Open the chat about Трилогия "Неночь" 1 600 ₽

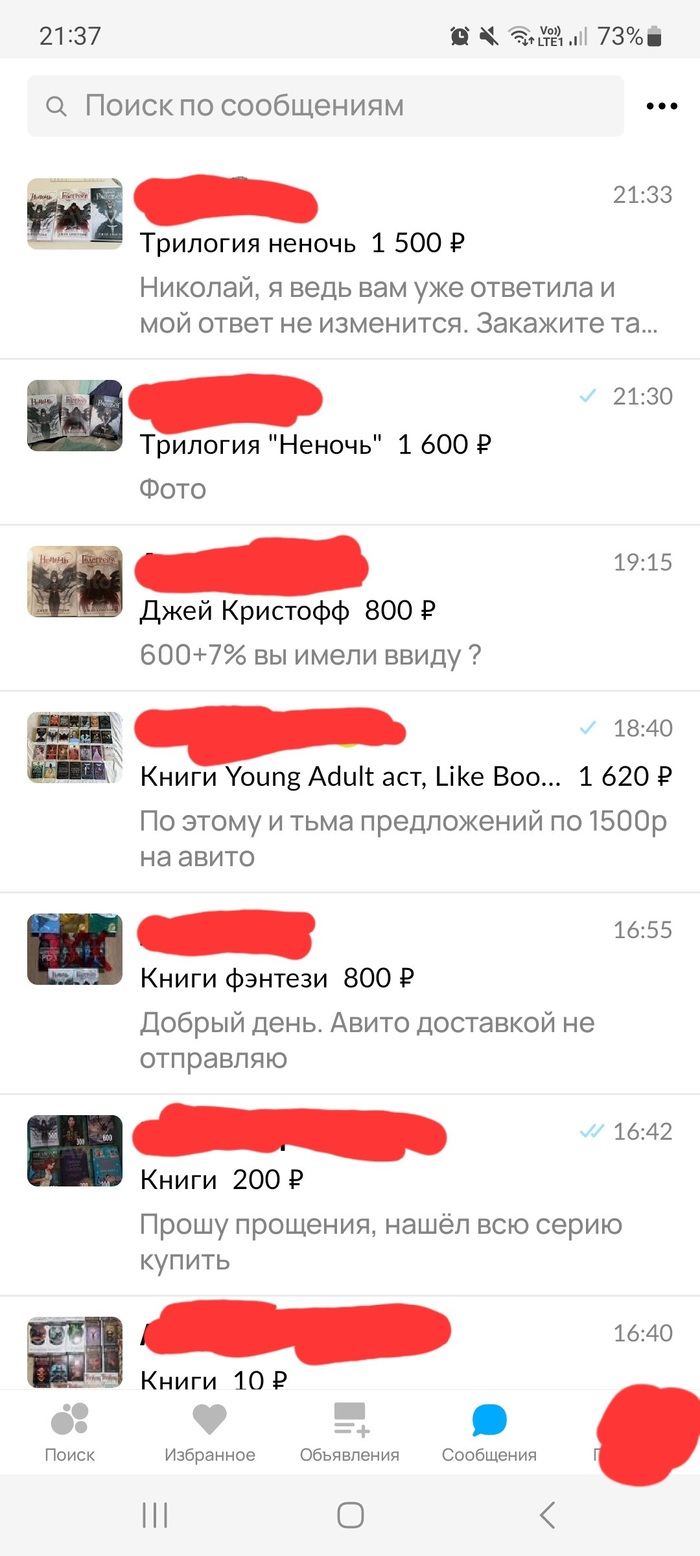pyautogui.click(x=400, y=444)
